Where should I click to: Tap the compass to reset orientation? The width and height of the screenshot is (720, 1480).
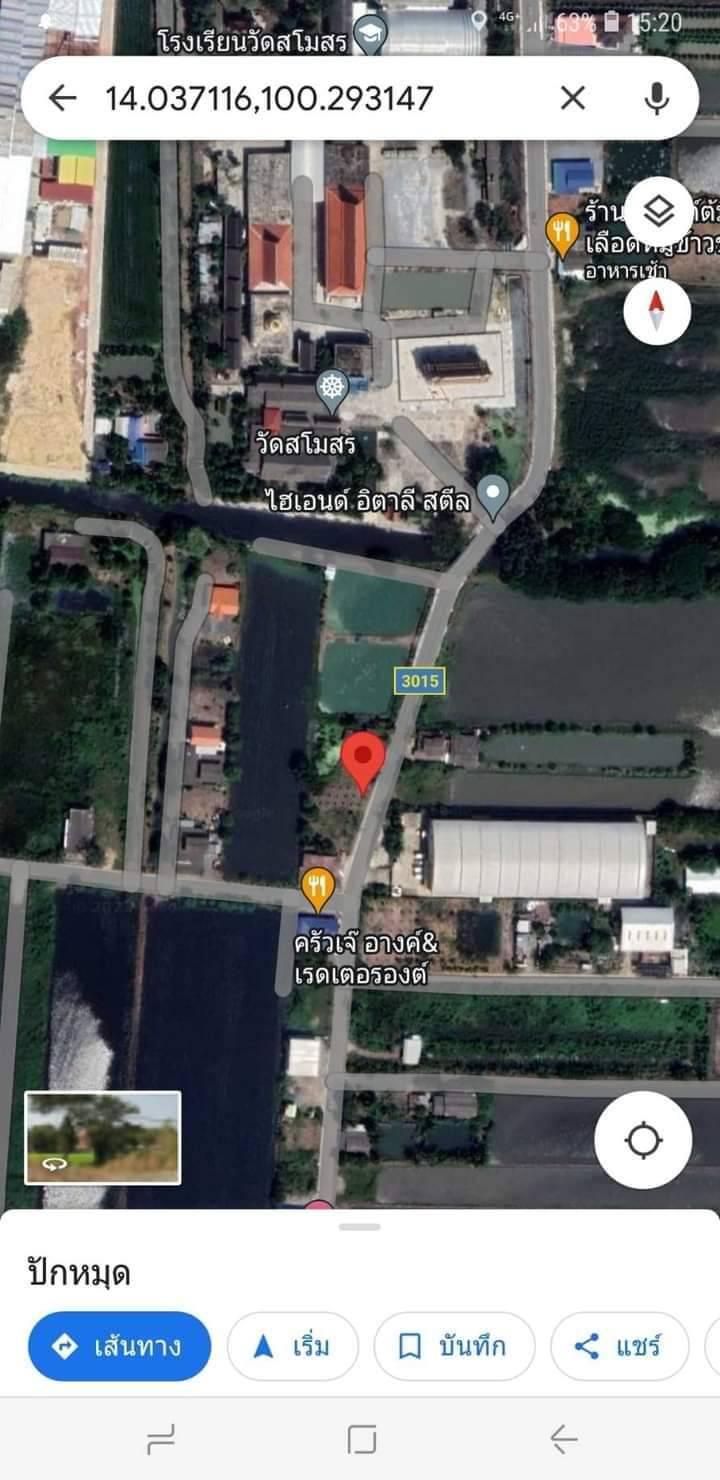tap(657, 311)
